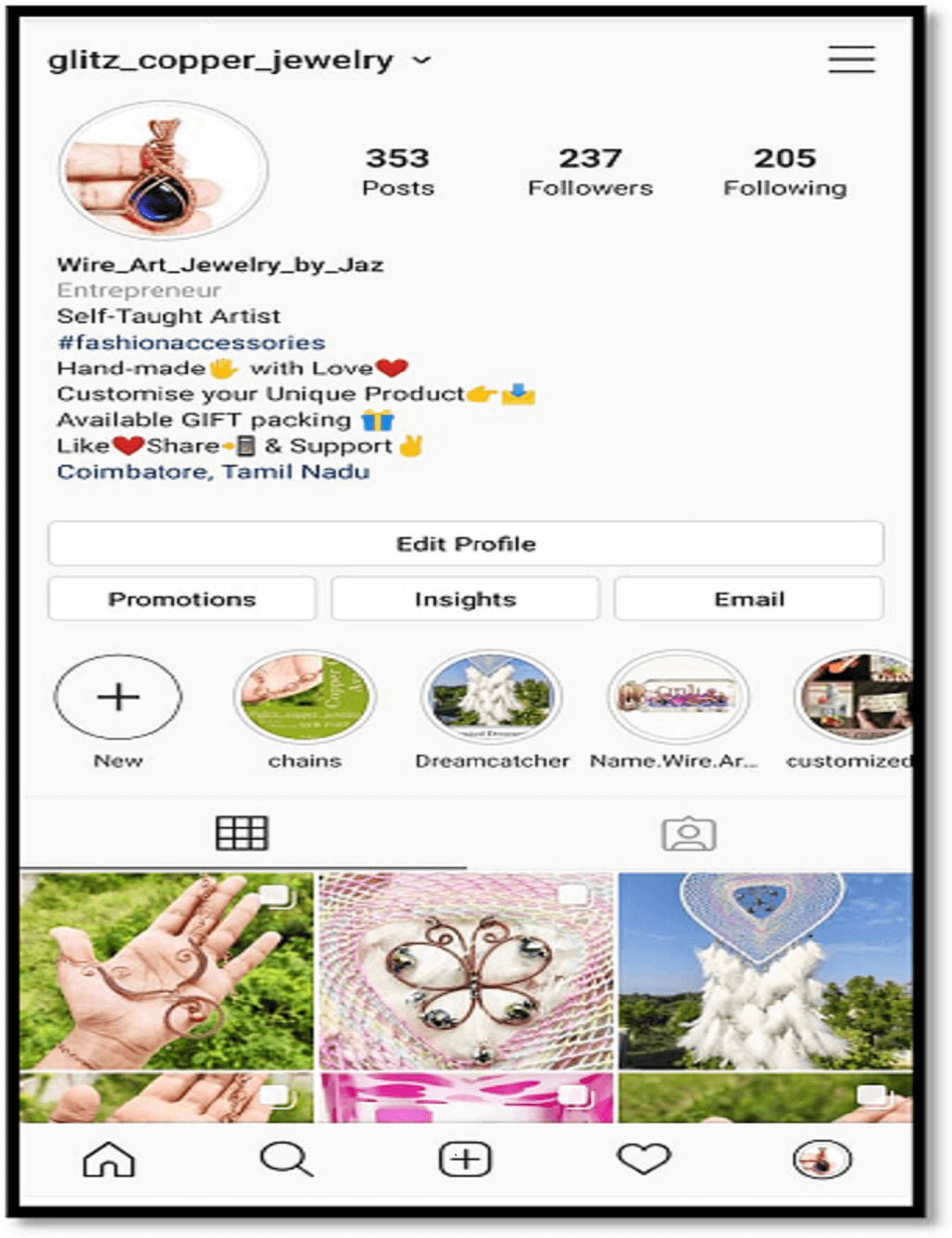The width and height of the screenshot is (952, 1238).
Task: Tap Edit Profile button
Action: tap(466, 544)
